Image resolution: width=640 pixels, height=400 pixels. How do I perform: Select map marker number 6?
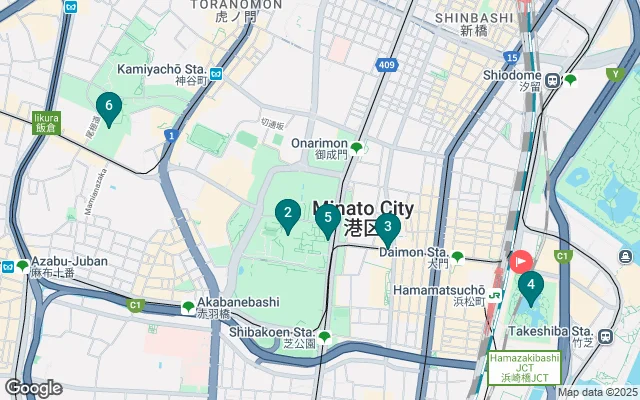109,106
